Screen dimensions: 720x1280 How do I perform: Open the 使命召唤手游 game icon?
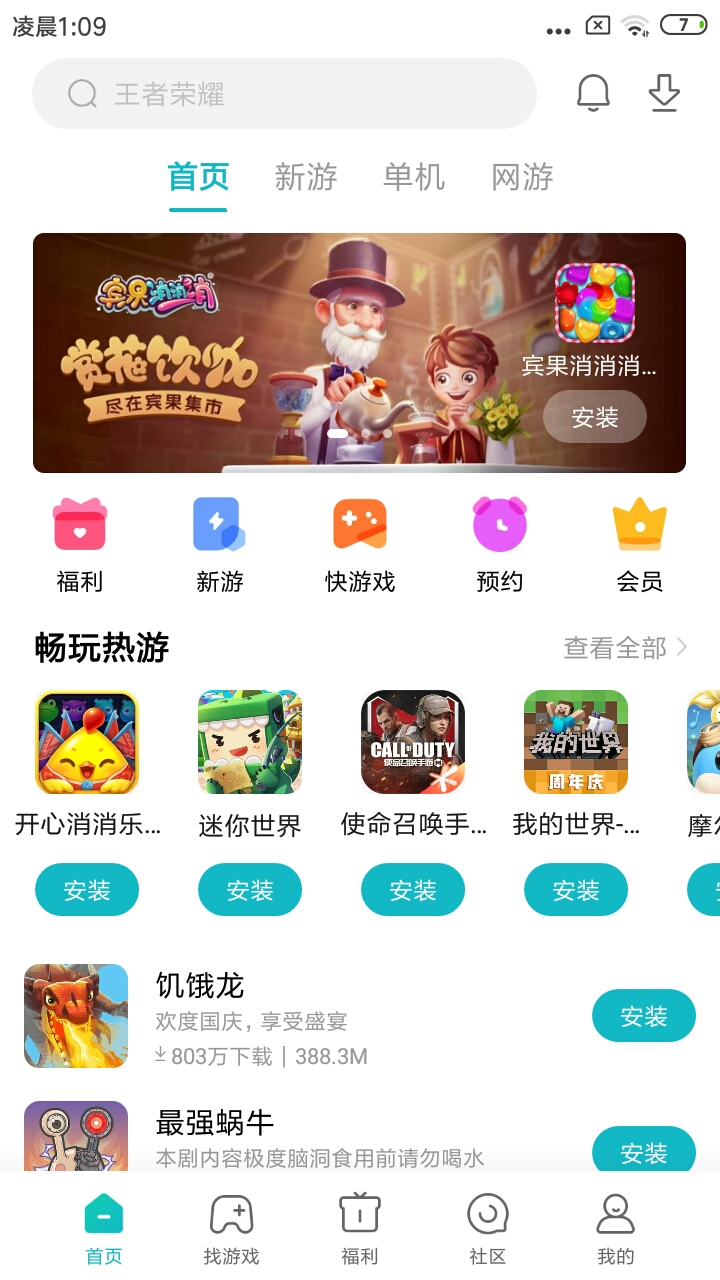click(x=413, y=742)
